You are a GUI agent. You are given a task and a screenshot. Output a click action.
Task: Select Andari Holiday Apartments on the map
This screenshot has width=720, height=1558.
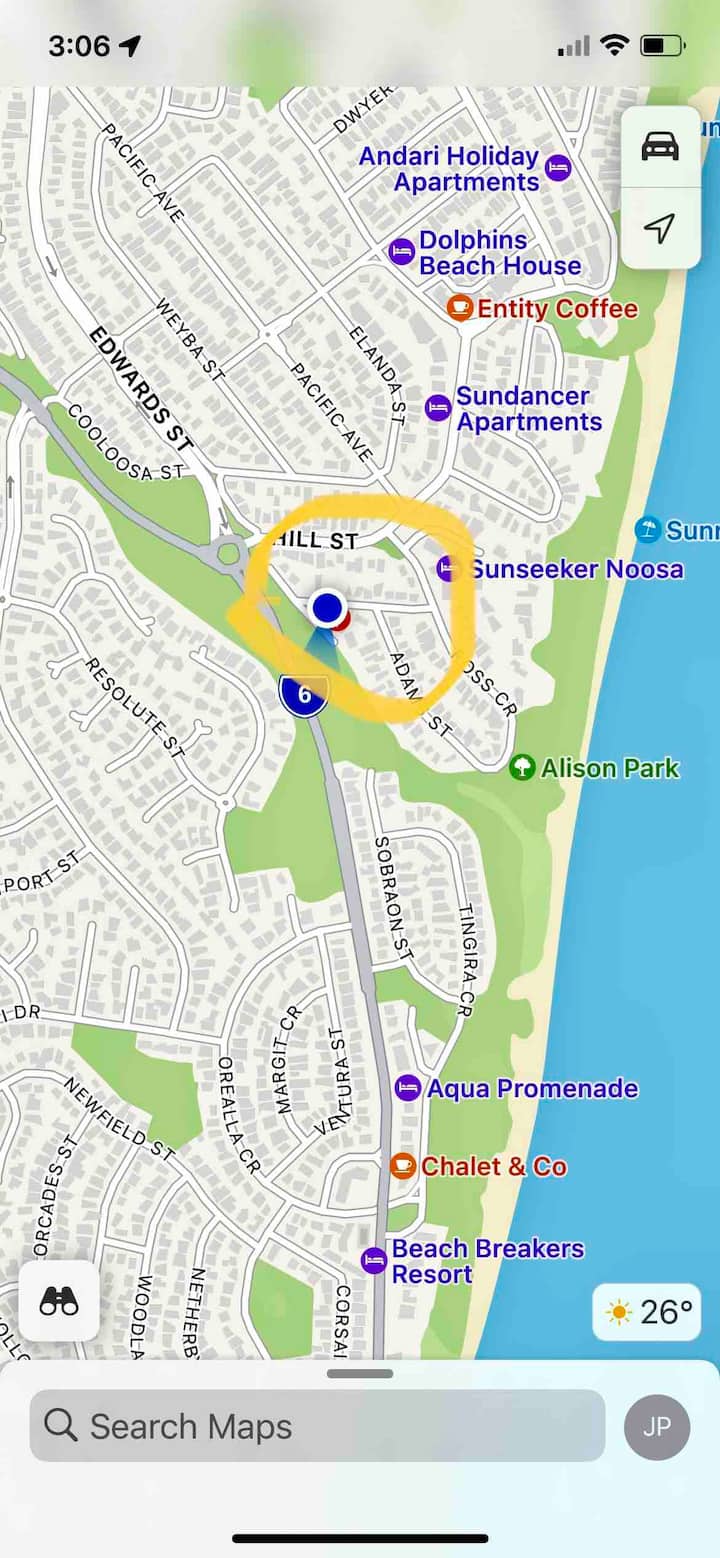pyautogui.click(x=558, y=167)
